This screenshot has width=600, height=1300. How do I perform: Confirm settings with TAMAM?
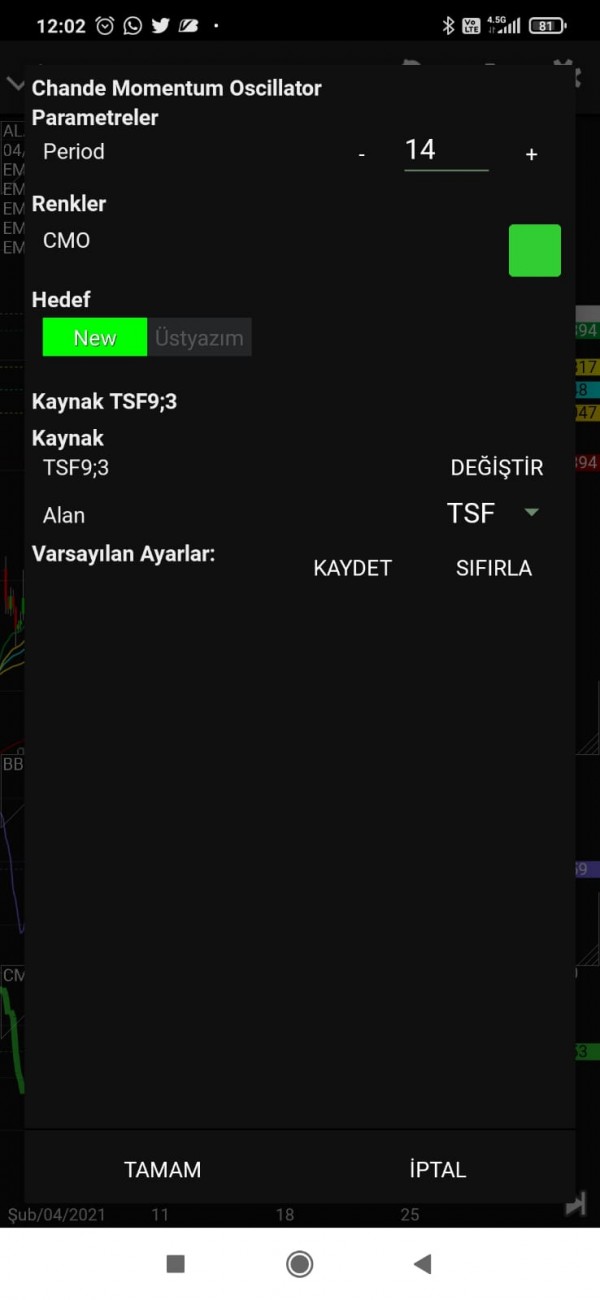(x=162, y=1169)
